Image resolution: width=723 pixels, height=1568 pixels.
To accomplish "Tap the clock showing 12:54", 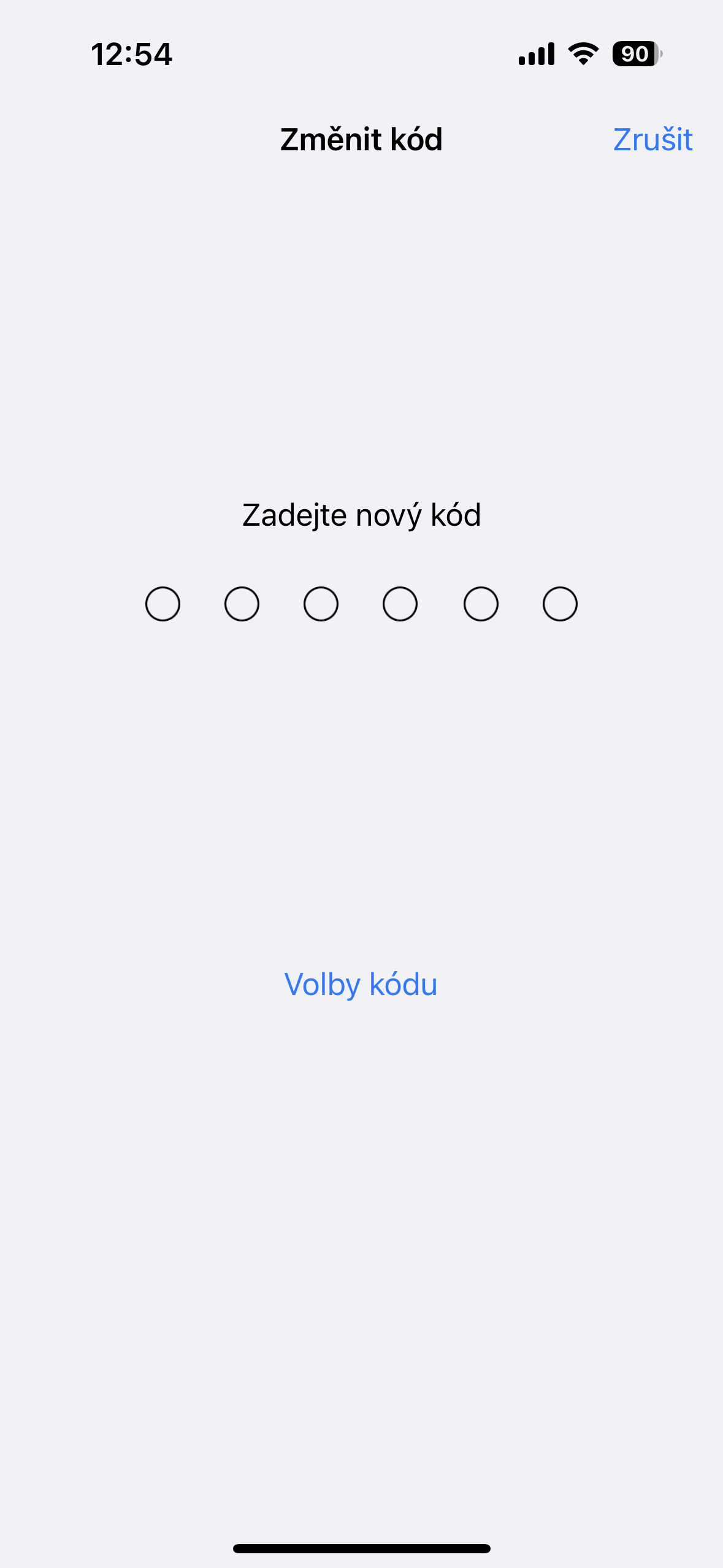I will point(132,54).
